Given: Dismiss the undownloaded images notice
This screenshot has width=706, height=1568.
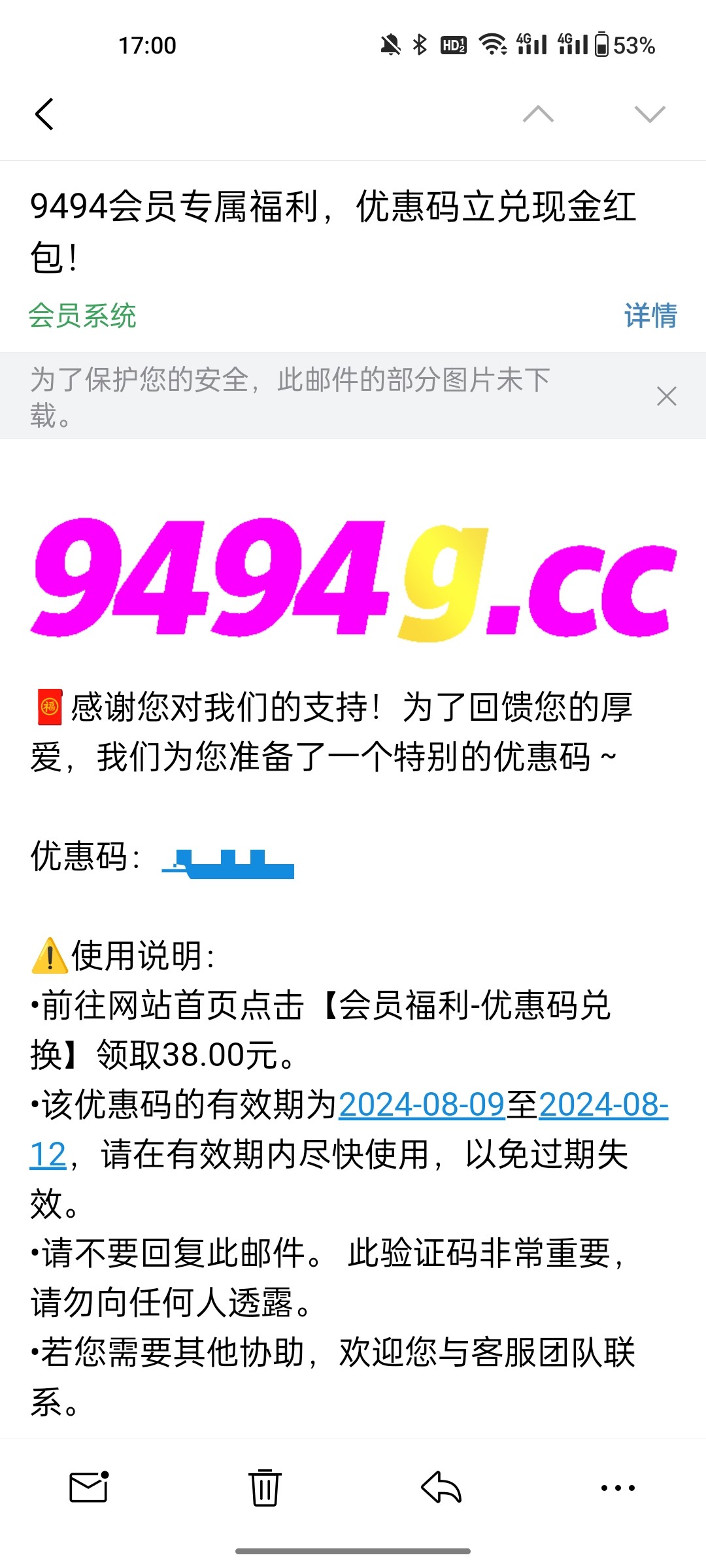Looking at the screenshot, I should 666,396.
